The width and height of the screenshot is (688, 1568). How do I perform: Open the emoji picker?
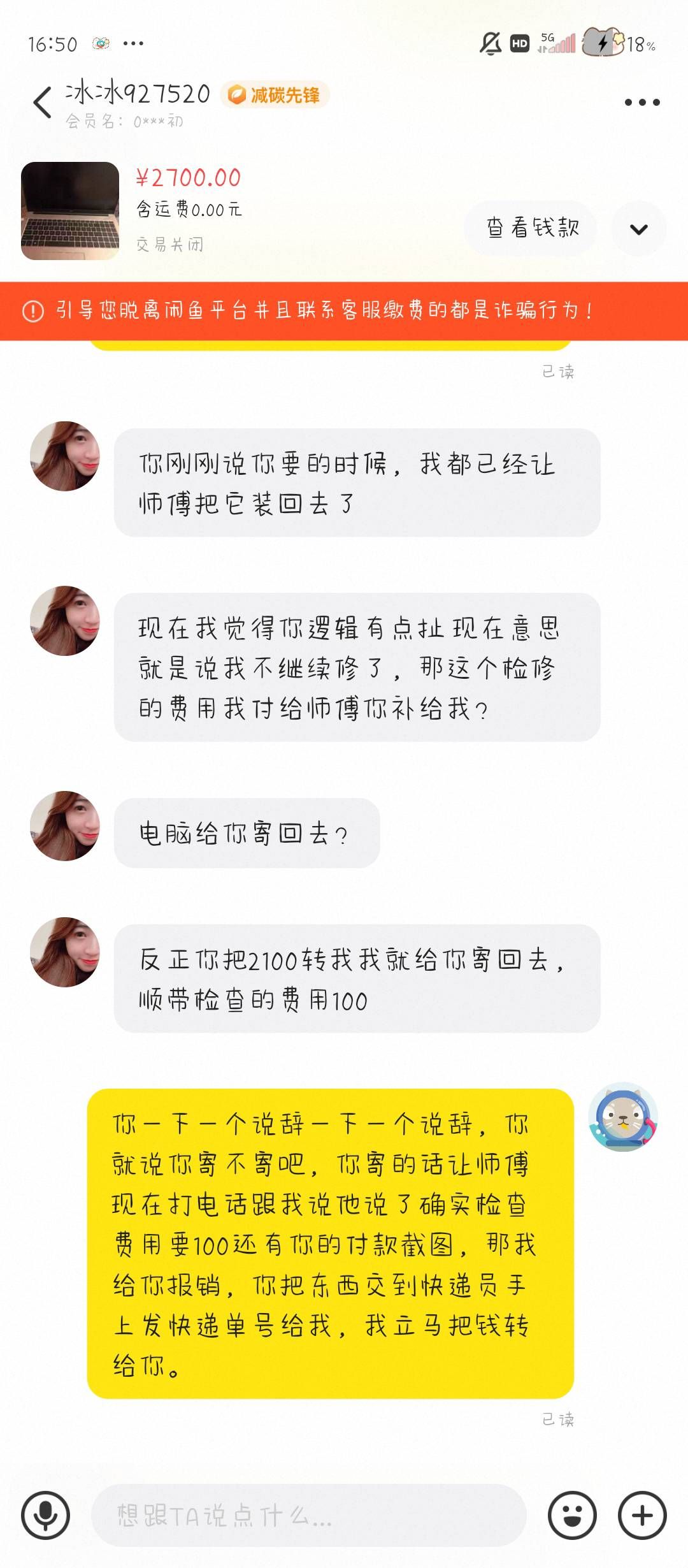(572, 1514)
